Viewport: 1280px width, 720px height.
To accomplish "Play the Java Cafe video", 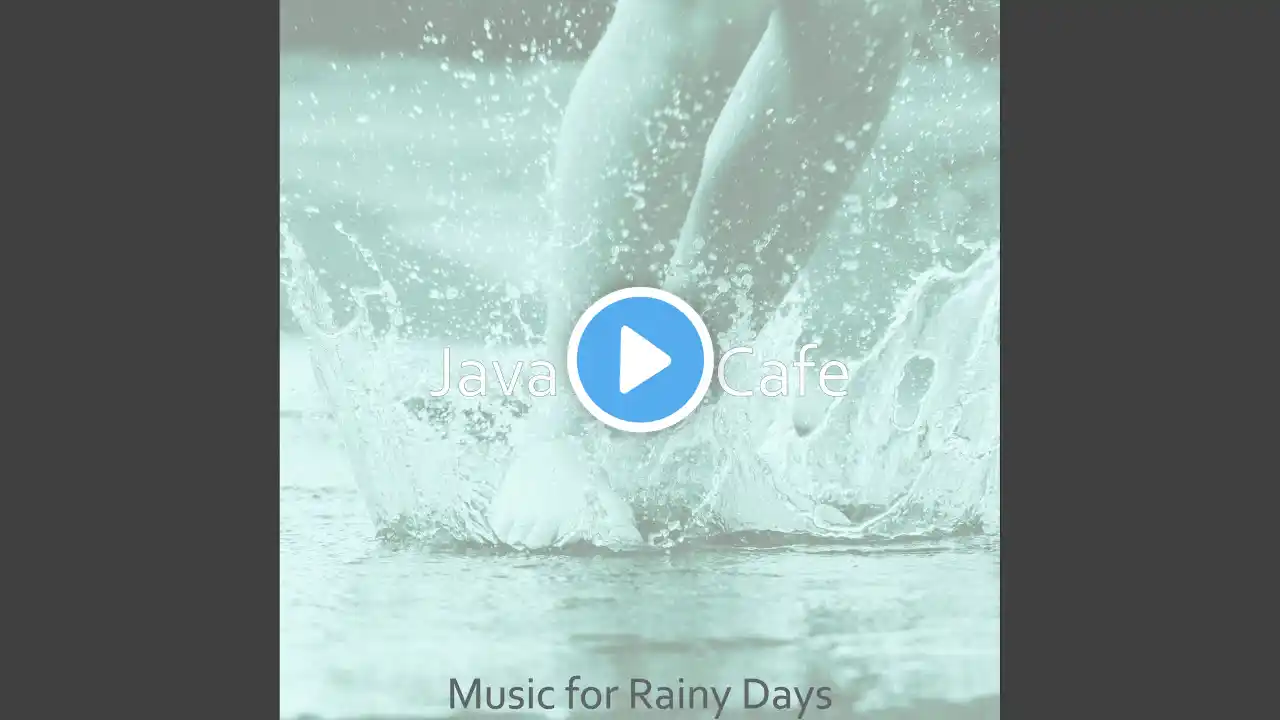I will point(640,360).
